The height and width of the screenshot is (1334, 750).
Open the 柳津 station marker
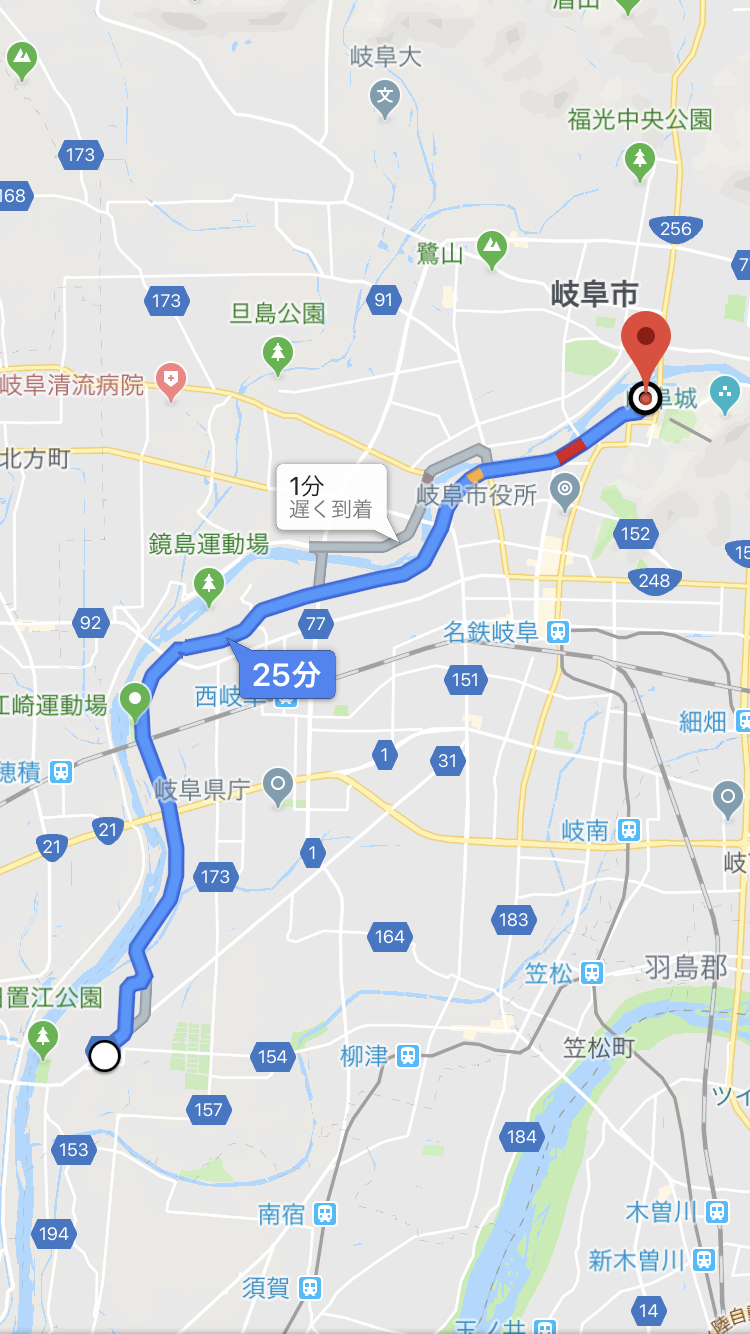(x=407, y=1056)
